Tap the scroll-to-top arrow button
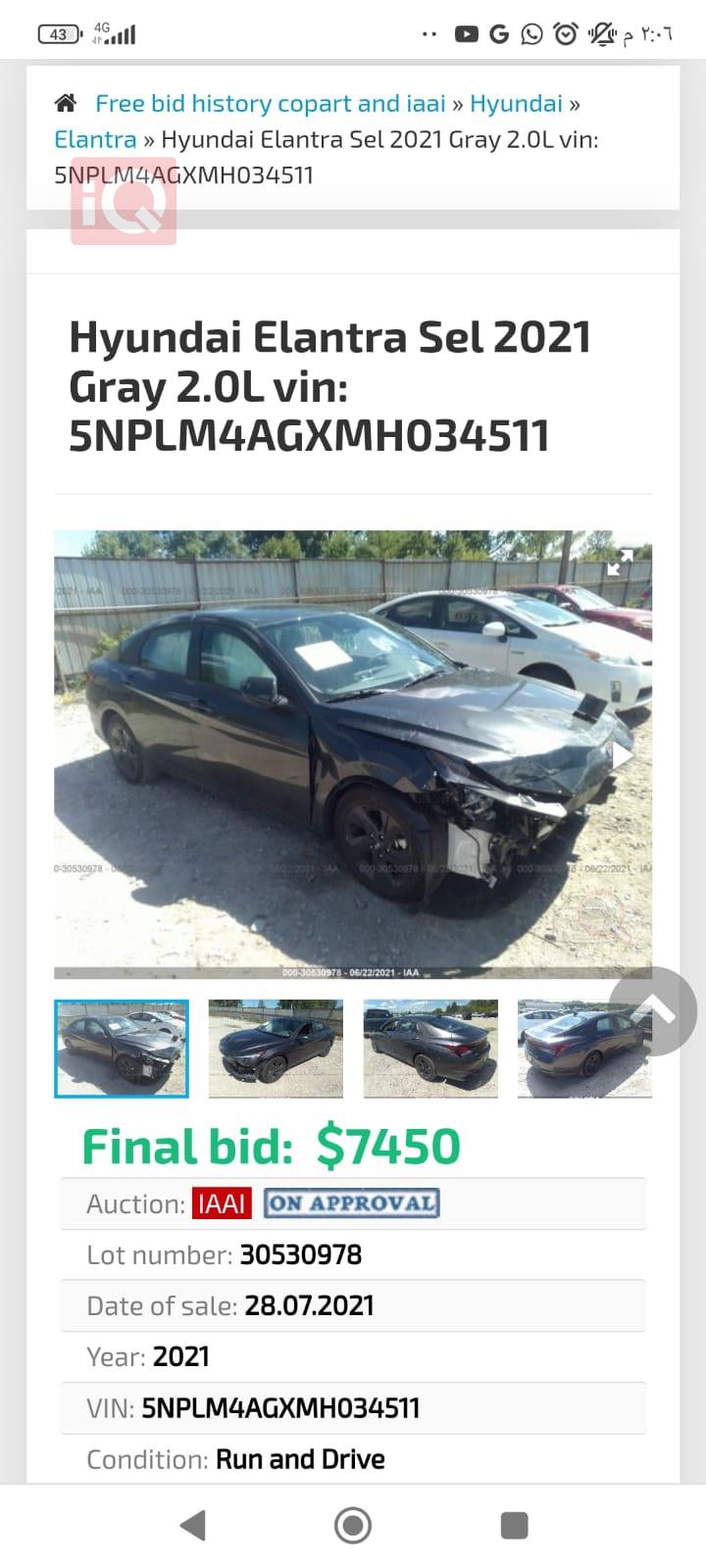 tap(653, 1010)
